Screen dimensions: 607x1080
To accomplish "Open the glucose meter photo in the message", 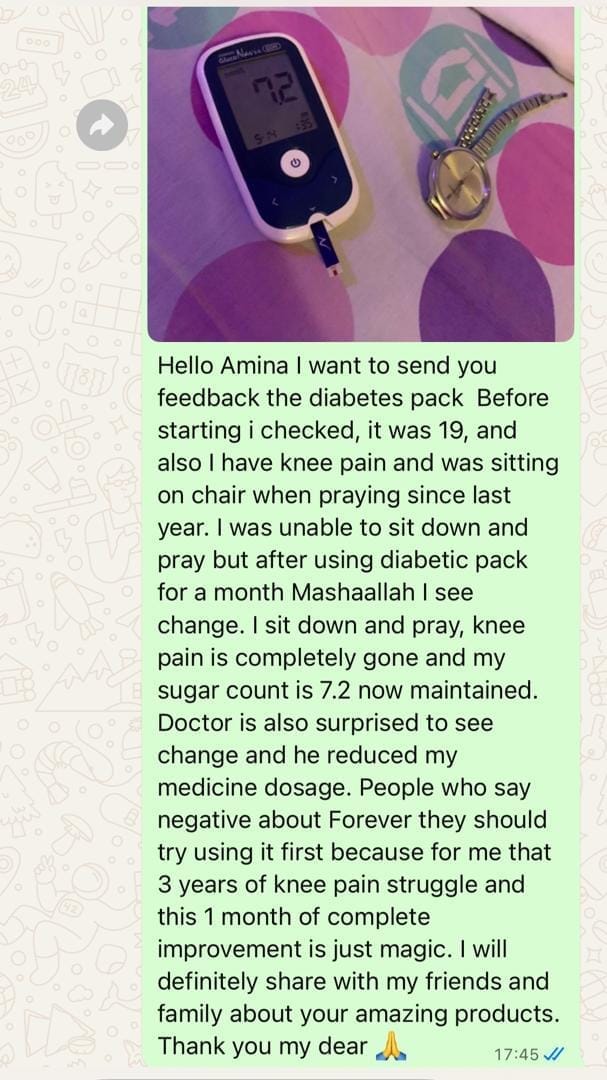I will point(361,174).
